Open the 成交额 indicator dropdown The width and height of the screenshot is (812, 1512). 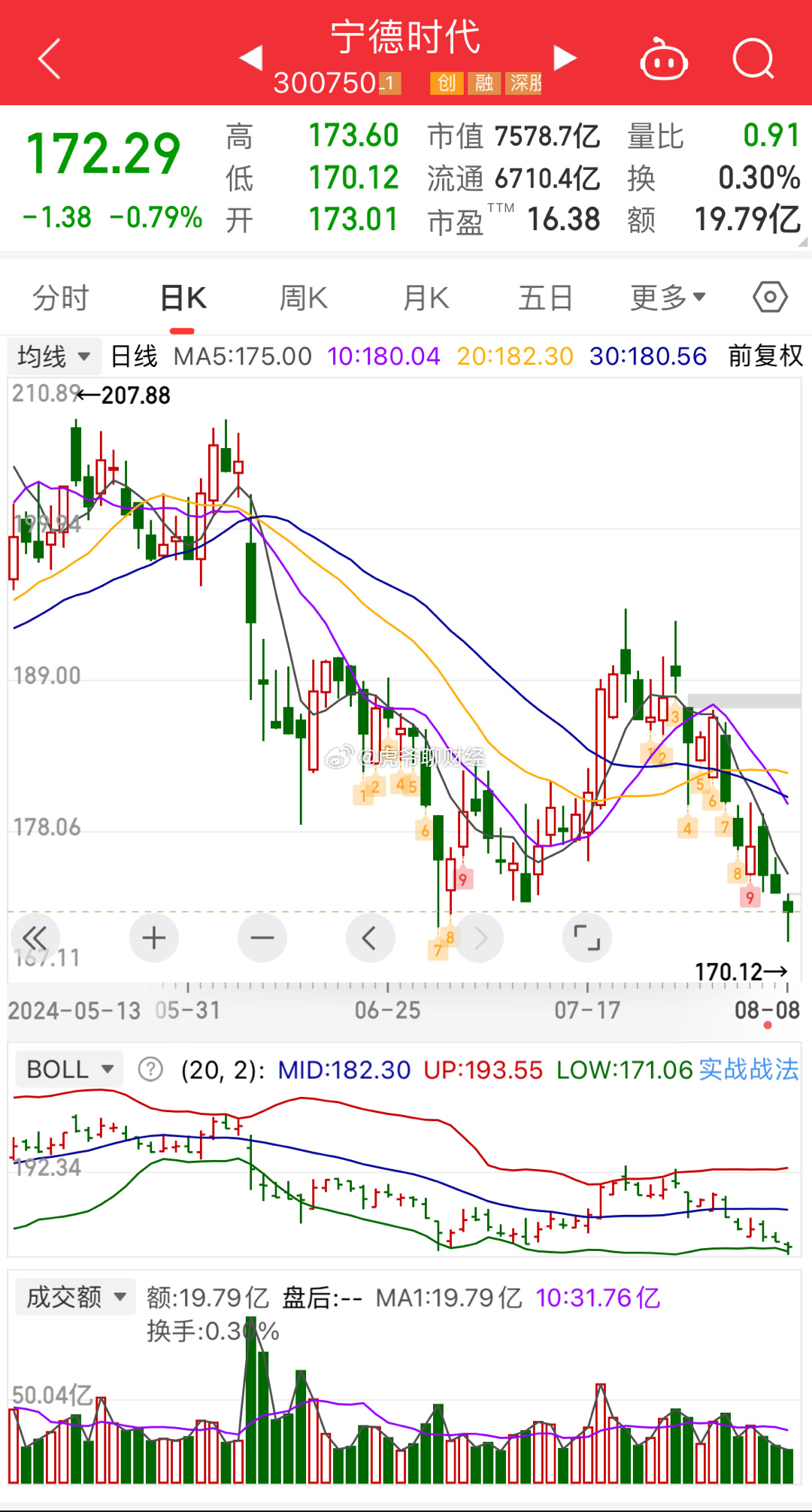[76, 1297]
